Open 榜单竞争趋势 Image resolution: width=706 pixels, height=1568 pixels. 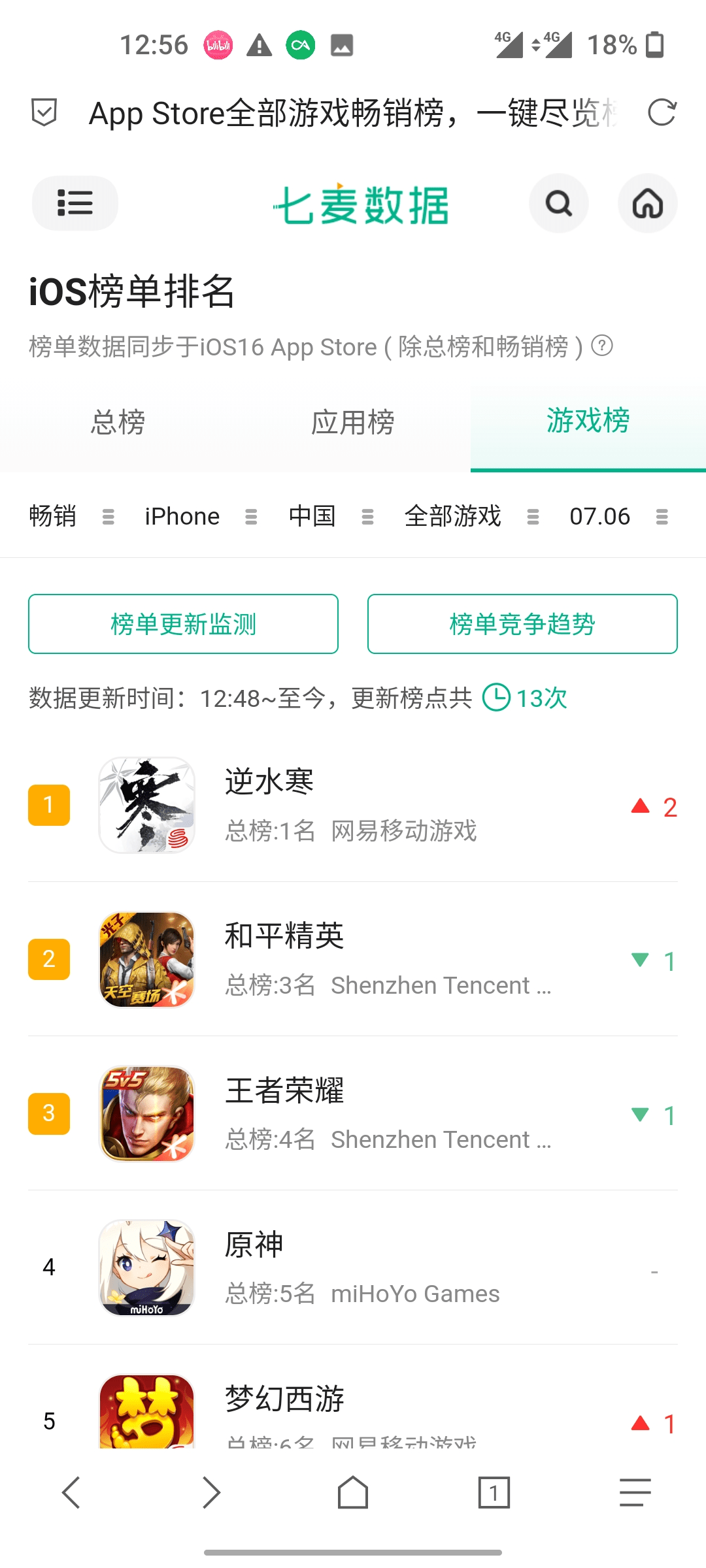point(522,624)
